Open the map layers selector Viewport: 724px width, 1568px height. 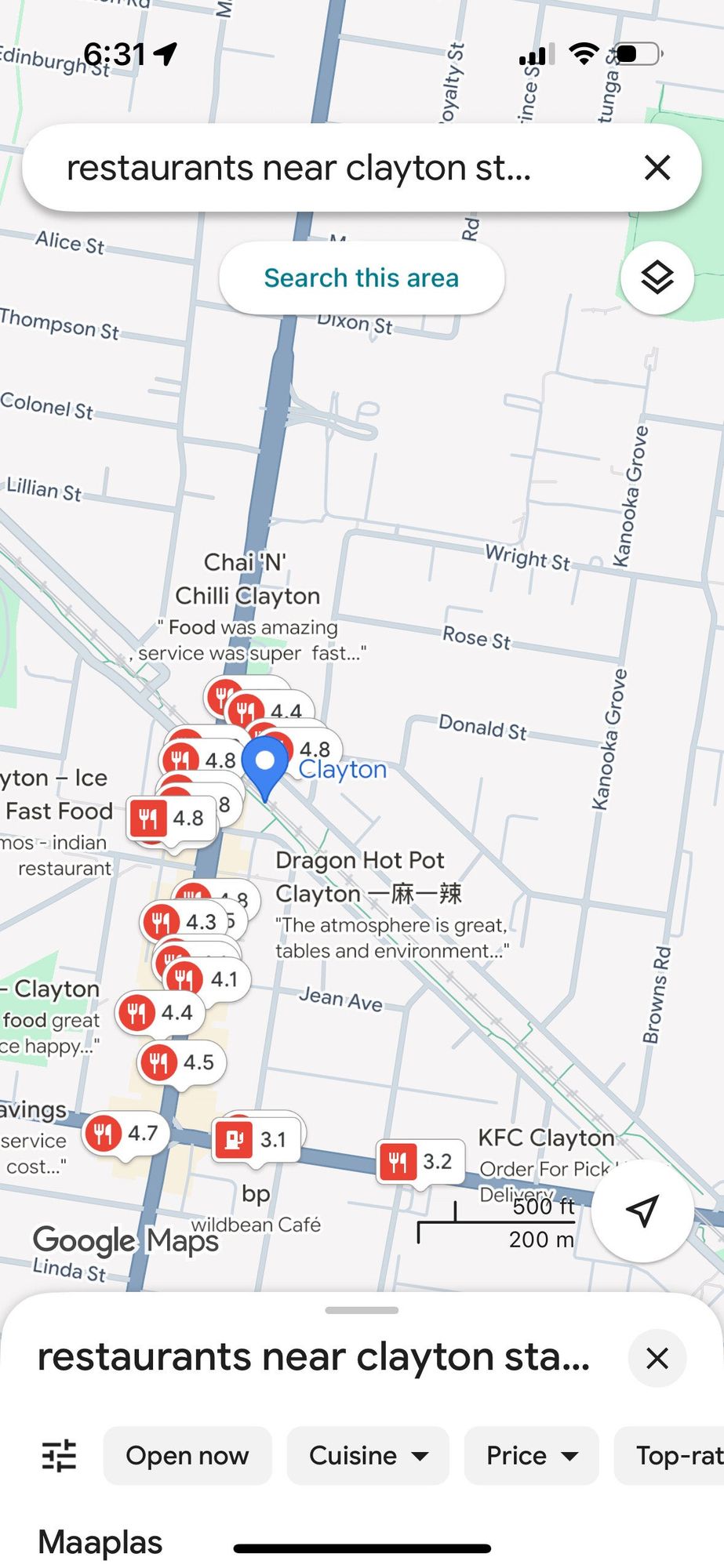pyautogui.click(x=657, y=278)
